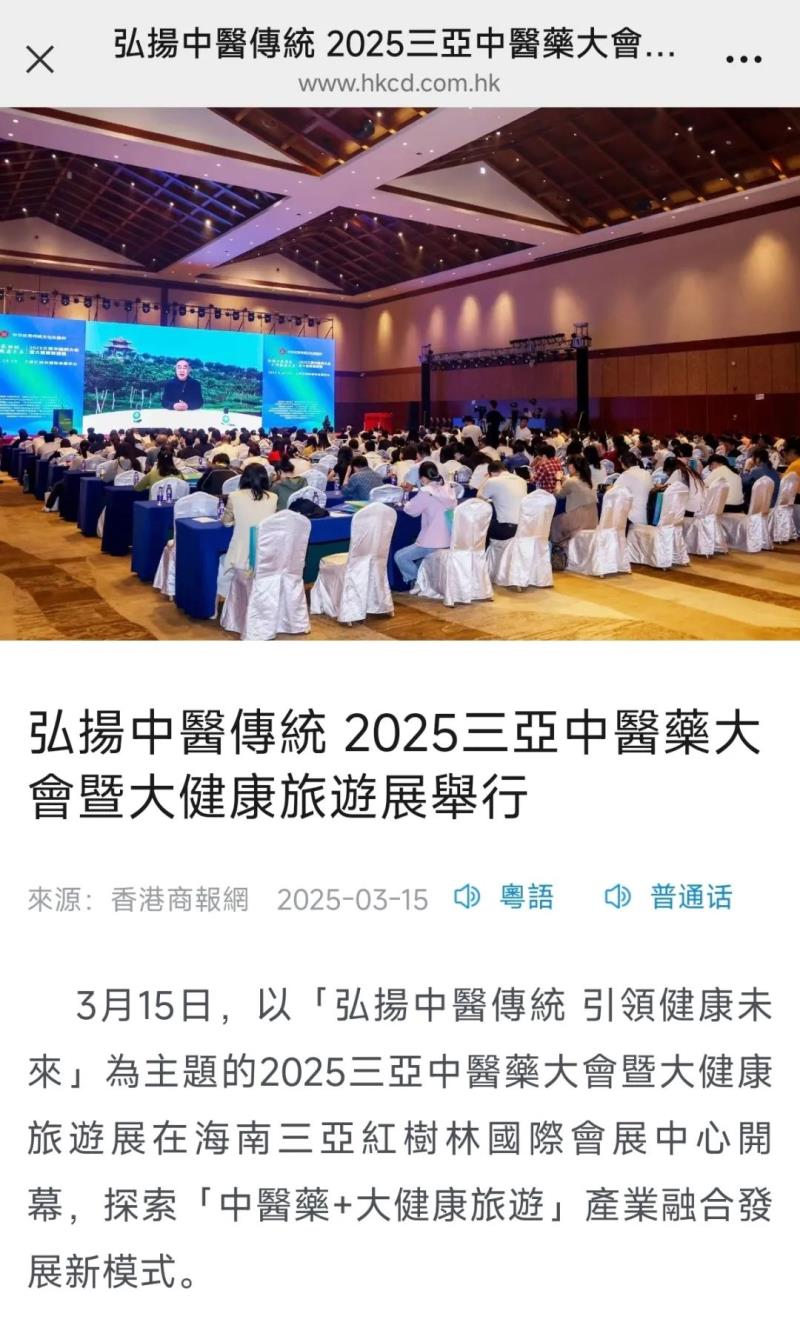Open the three-dot overflow menu
Image resolution: width=800 pixels, height=1319 pixels.
click(743, 60)
